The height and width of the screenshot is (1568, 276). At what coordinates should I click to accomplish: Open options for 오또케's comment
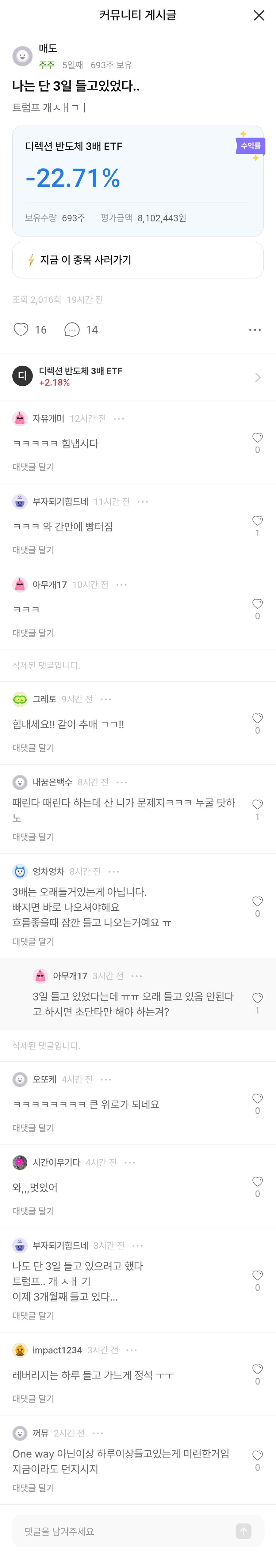(106, 1079)
